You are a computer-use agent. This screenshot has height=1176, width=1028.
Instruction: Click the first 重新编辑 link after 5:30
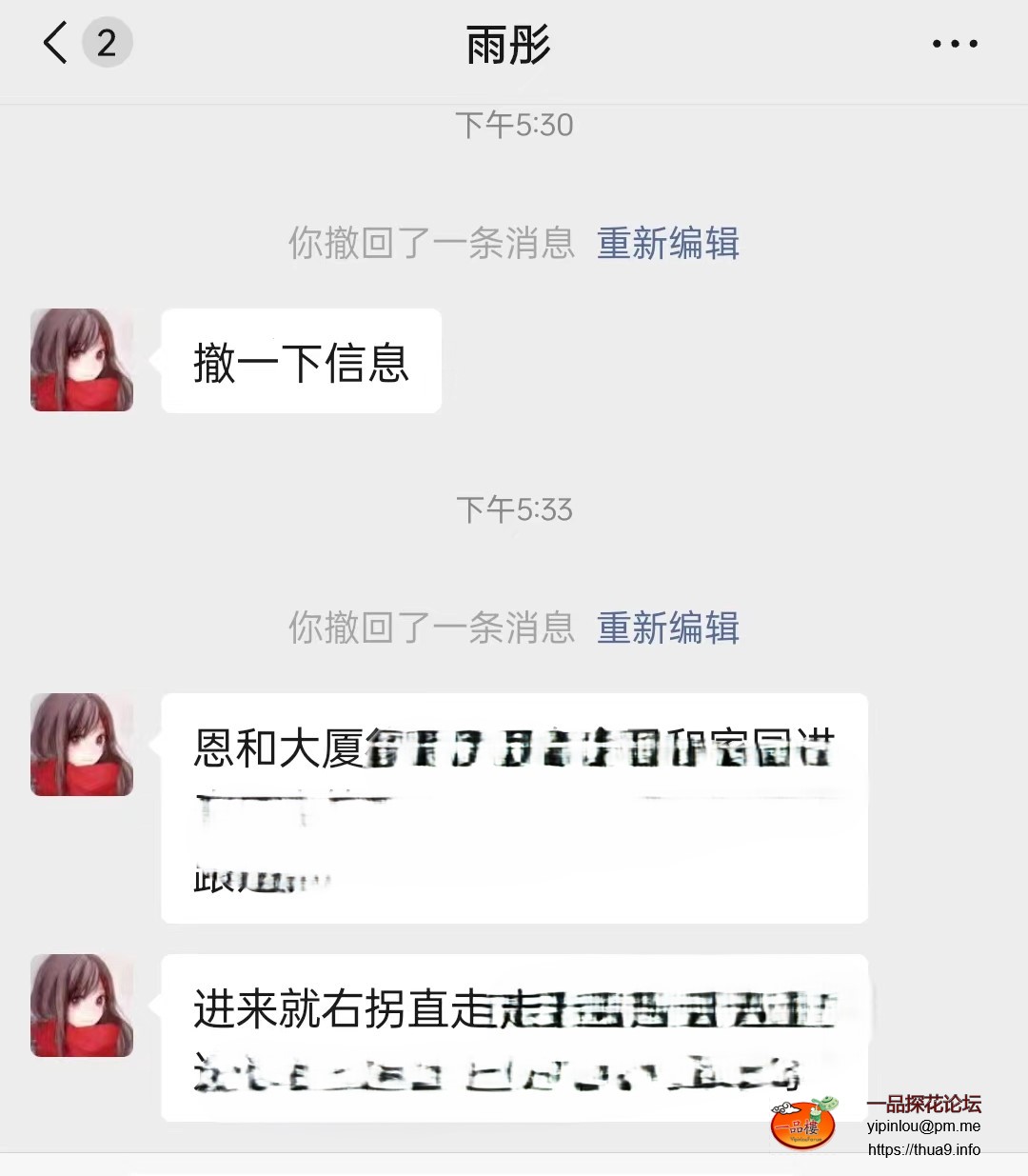[668, 245]
